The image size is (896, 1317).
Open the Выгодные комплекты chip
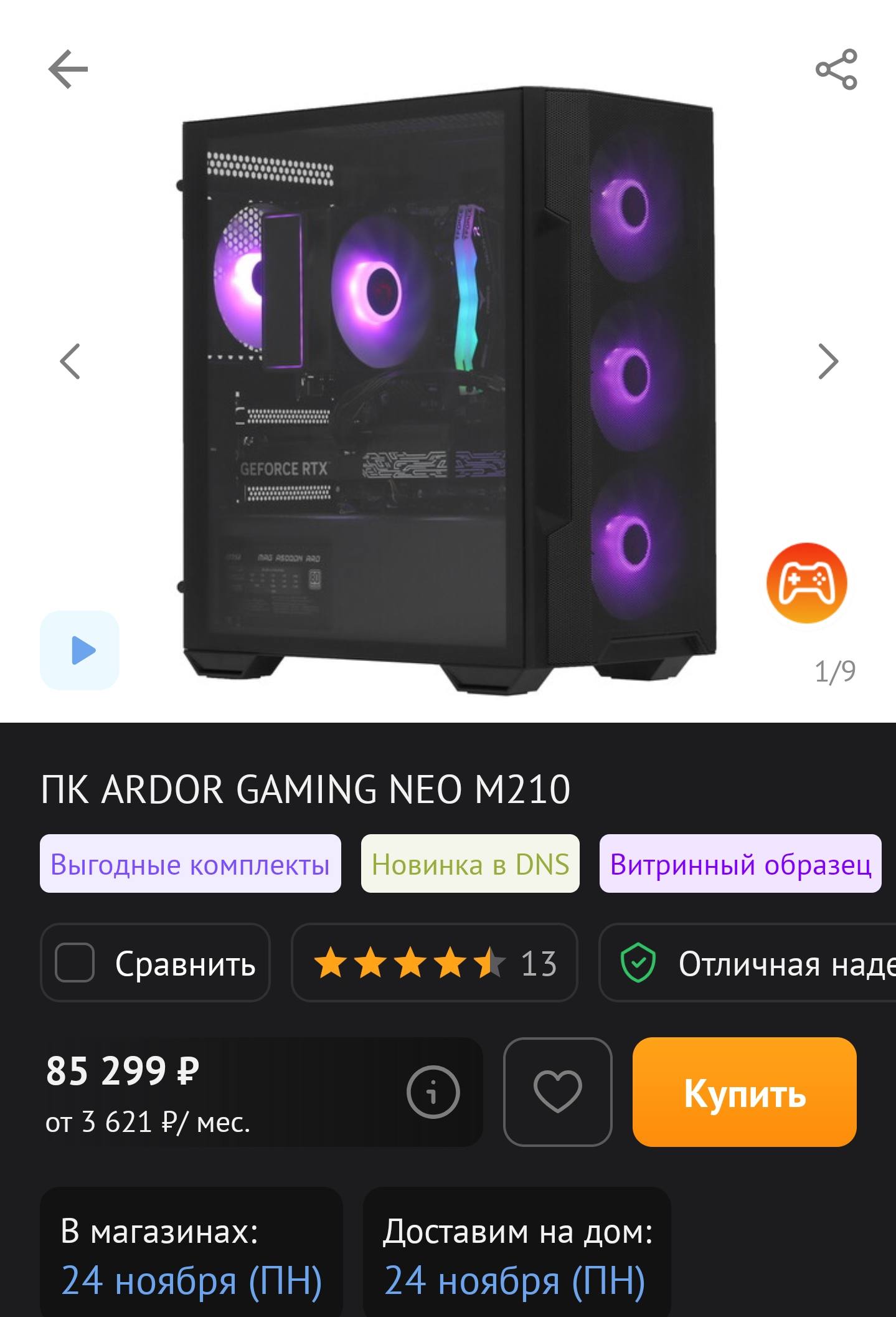tap(190, 864)
